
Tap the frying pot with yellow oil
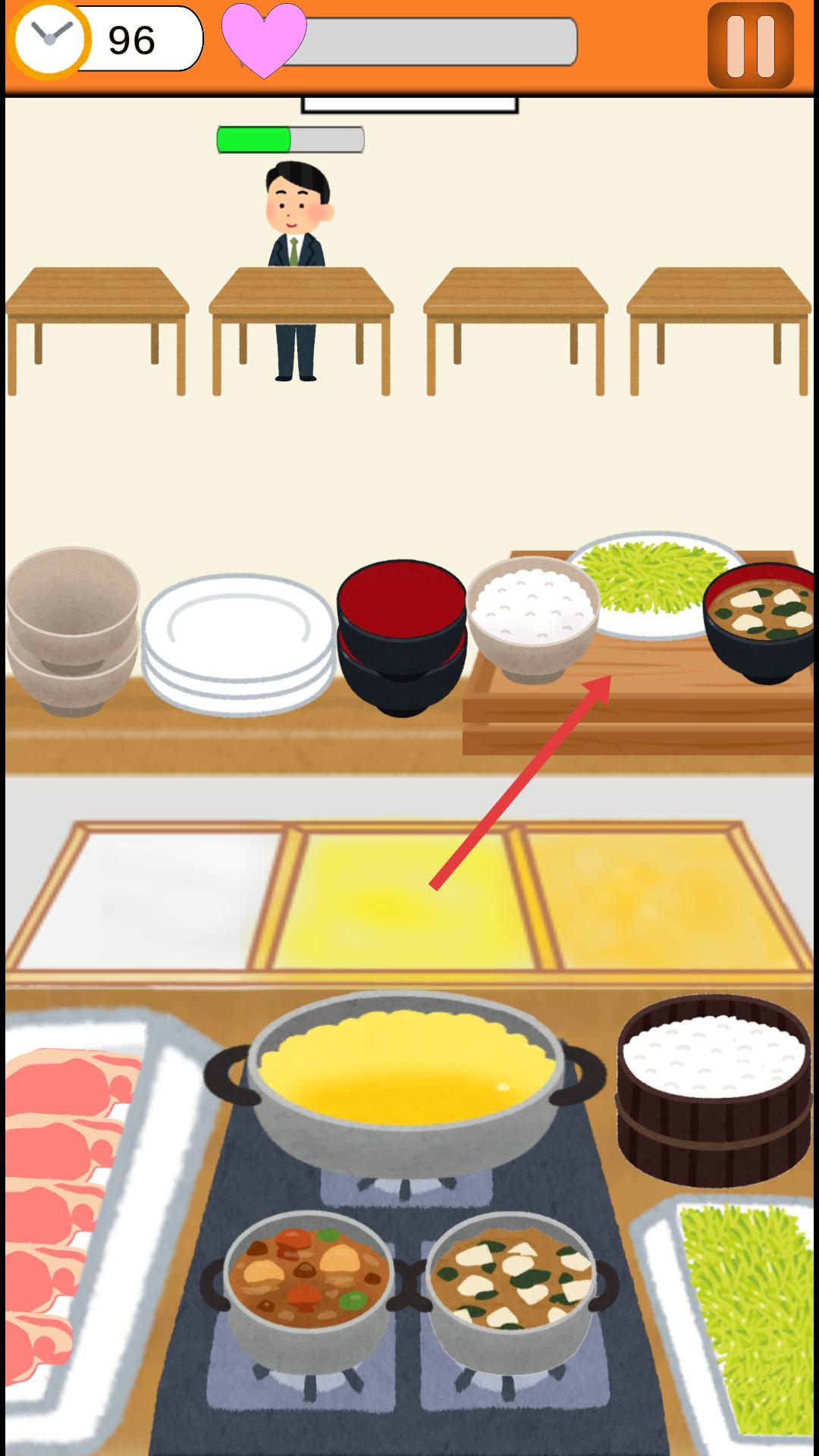(406, 1077)
